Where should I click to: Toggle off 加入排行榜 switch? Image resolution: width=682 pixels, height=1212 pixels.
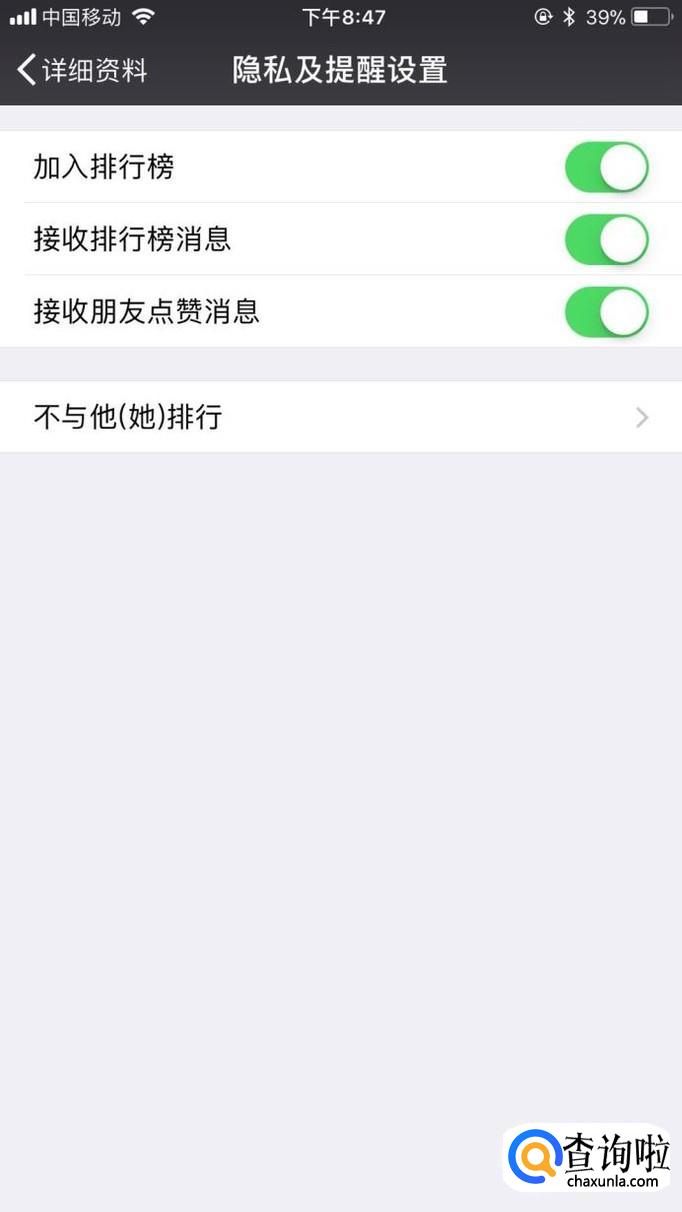tap(606, 167)
